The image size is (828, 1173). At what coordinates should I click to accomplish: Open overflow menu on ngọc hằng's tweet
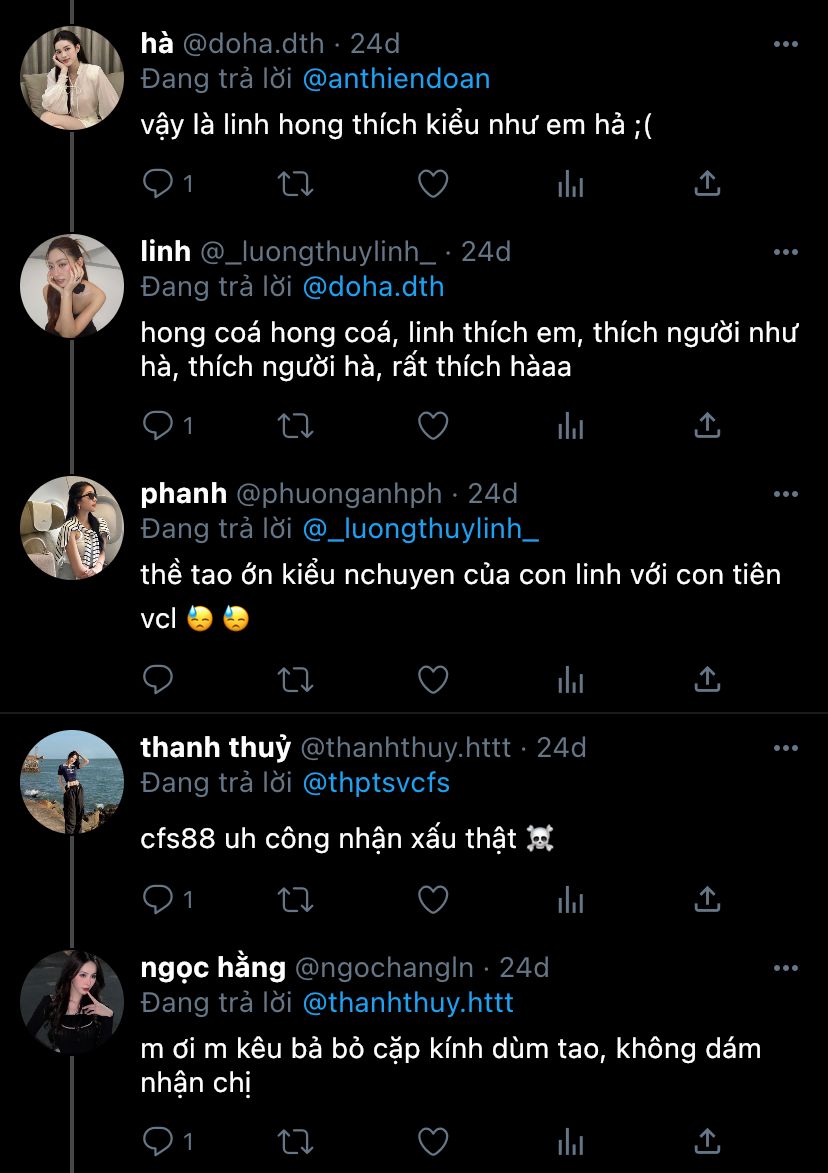(786, 968)
